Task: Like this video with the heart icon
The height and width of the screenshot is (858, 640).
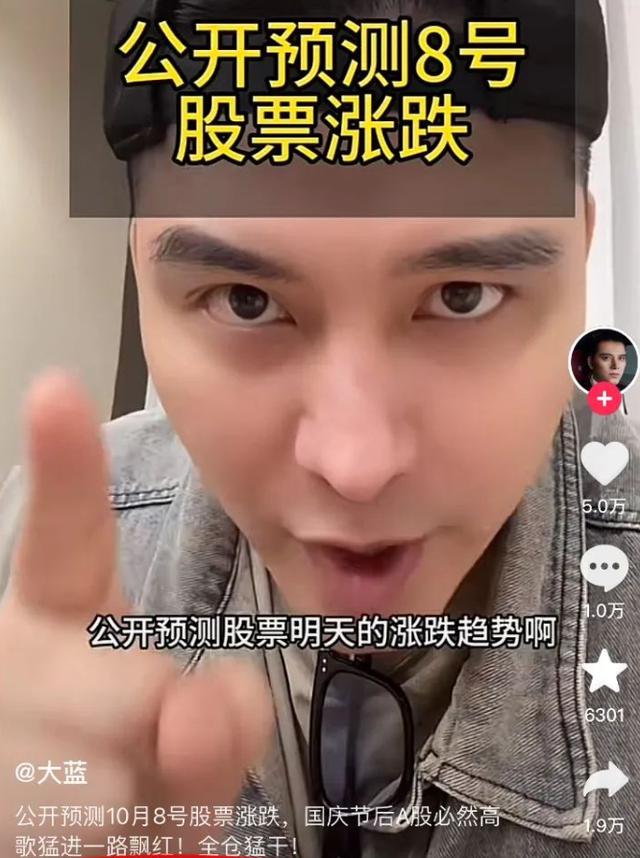Action: point(604,463)
